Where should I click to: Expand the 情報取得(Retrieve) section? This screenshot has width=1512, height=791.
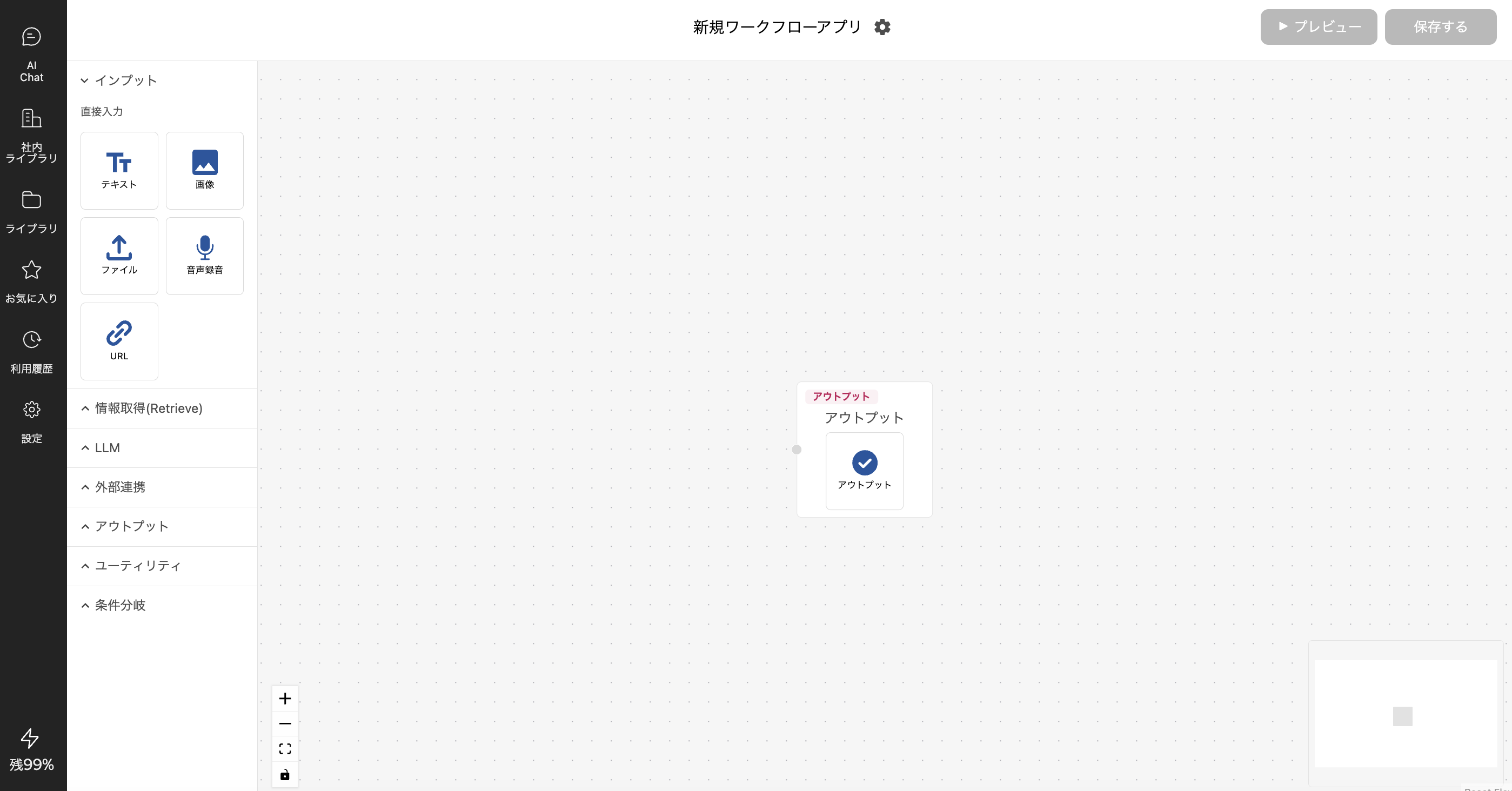(x=149, y=408)
